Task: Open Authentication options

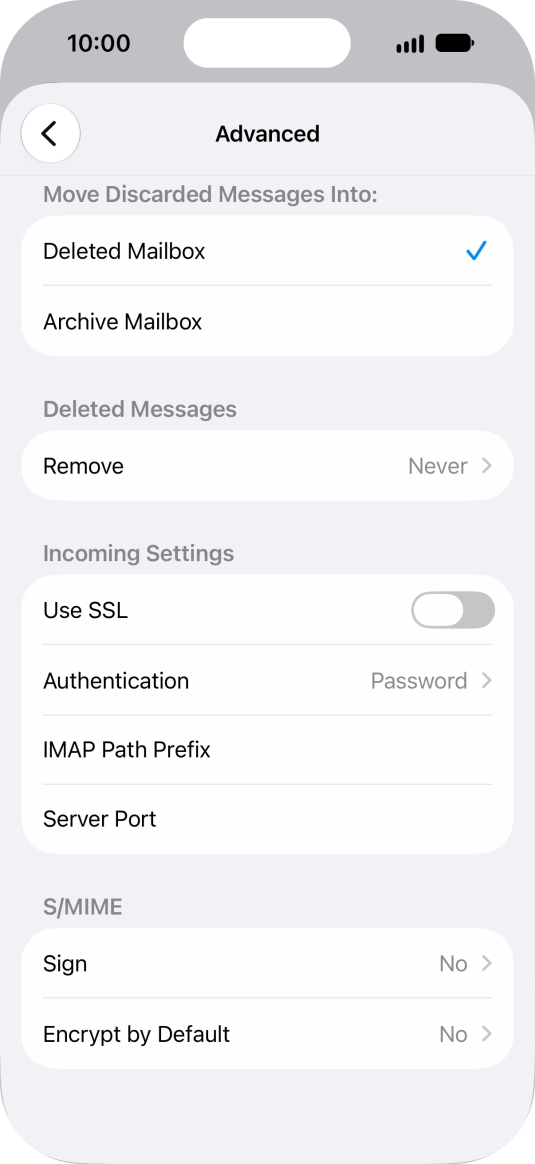Action: (x=267, y=681)
